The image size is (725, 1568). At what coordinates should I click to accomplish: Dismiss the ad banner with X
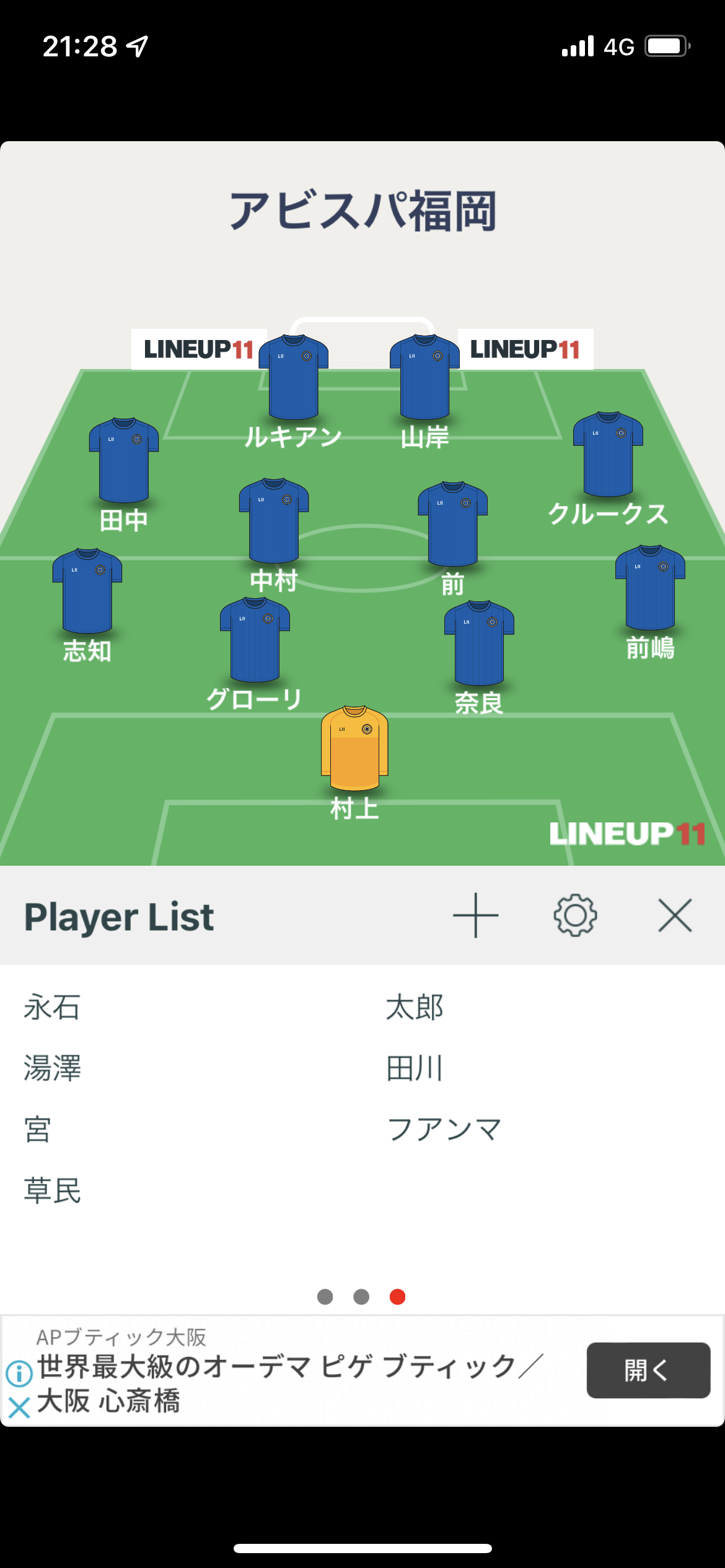[19, 1408]
